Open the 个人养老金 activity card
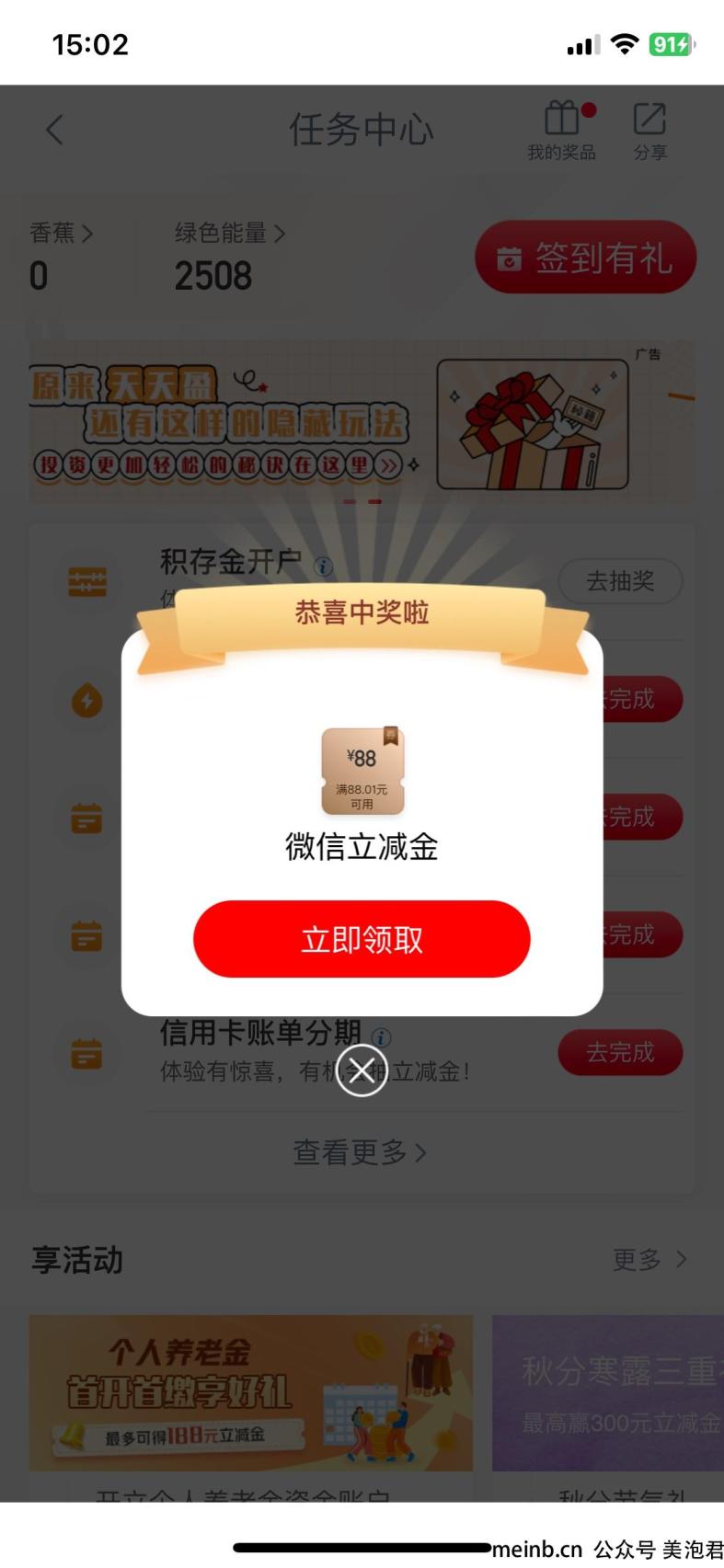 tap(250, 1392)
